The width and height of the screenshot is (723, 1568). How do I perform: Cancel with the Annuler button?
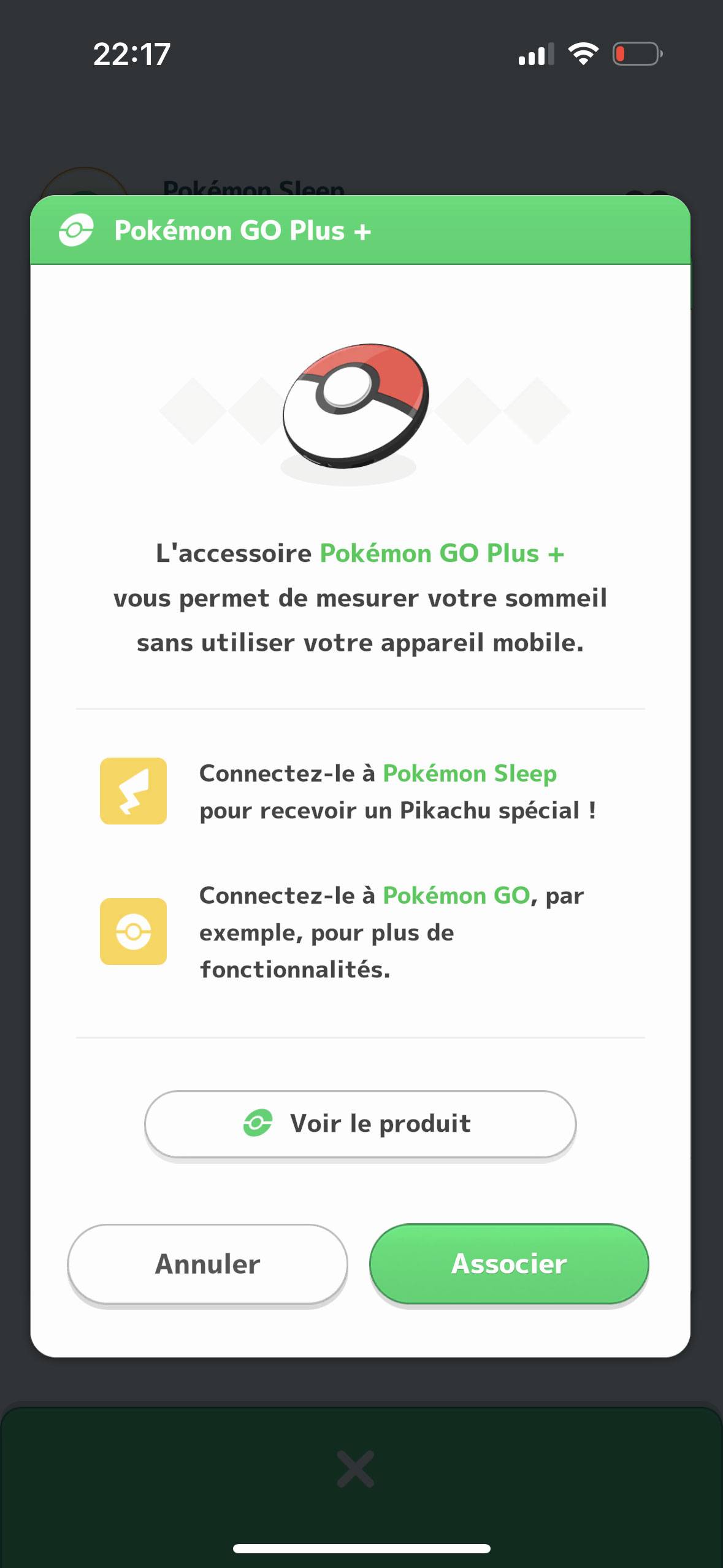pos(207,1264)
